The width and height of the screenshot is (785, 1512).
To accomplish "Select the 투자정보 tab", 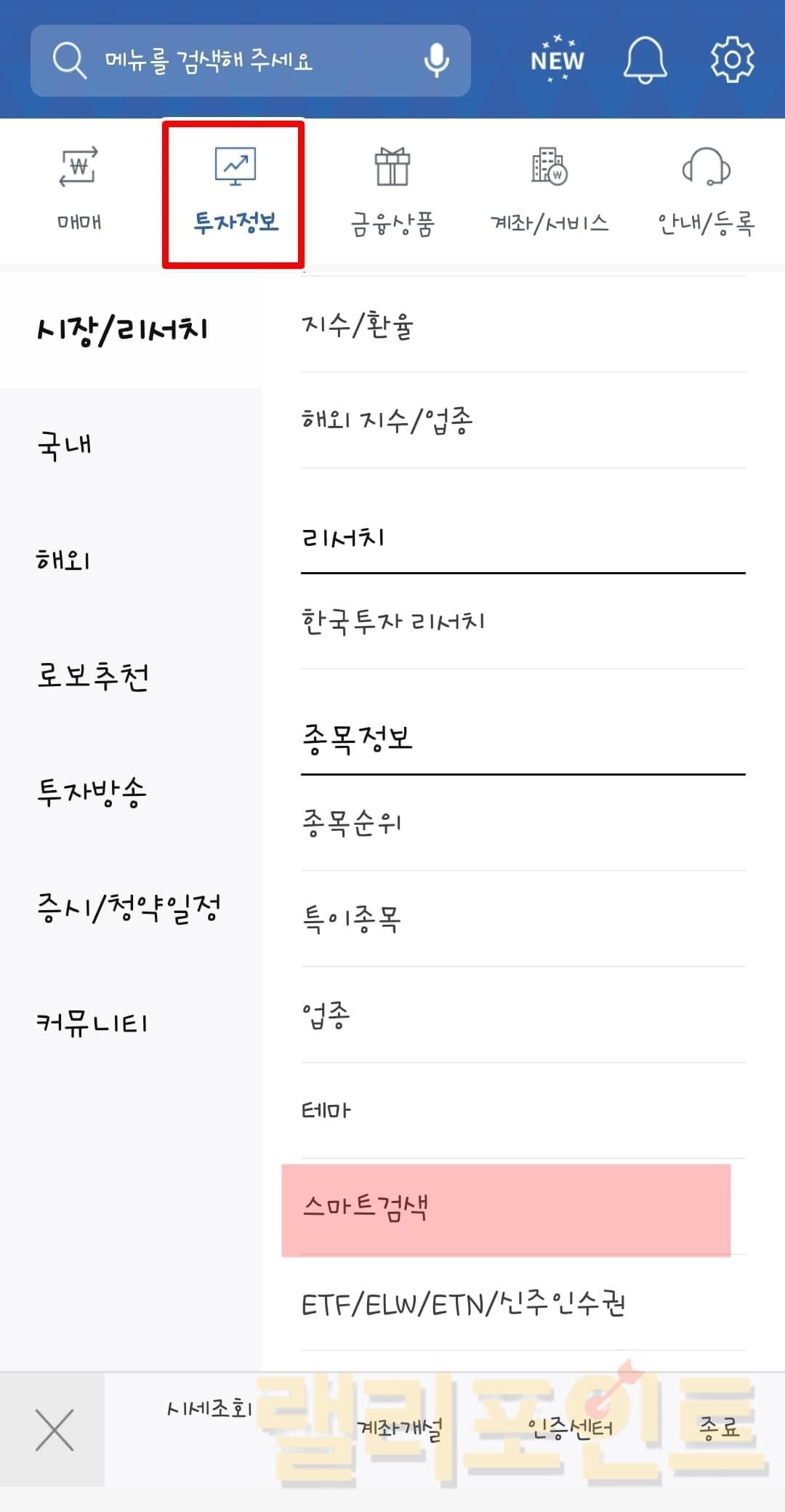I will point(235,192).
